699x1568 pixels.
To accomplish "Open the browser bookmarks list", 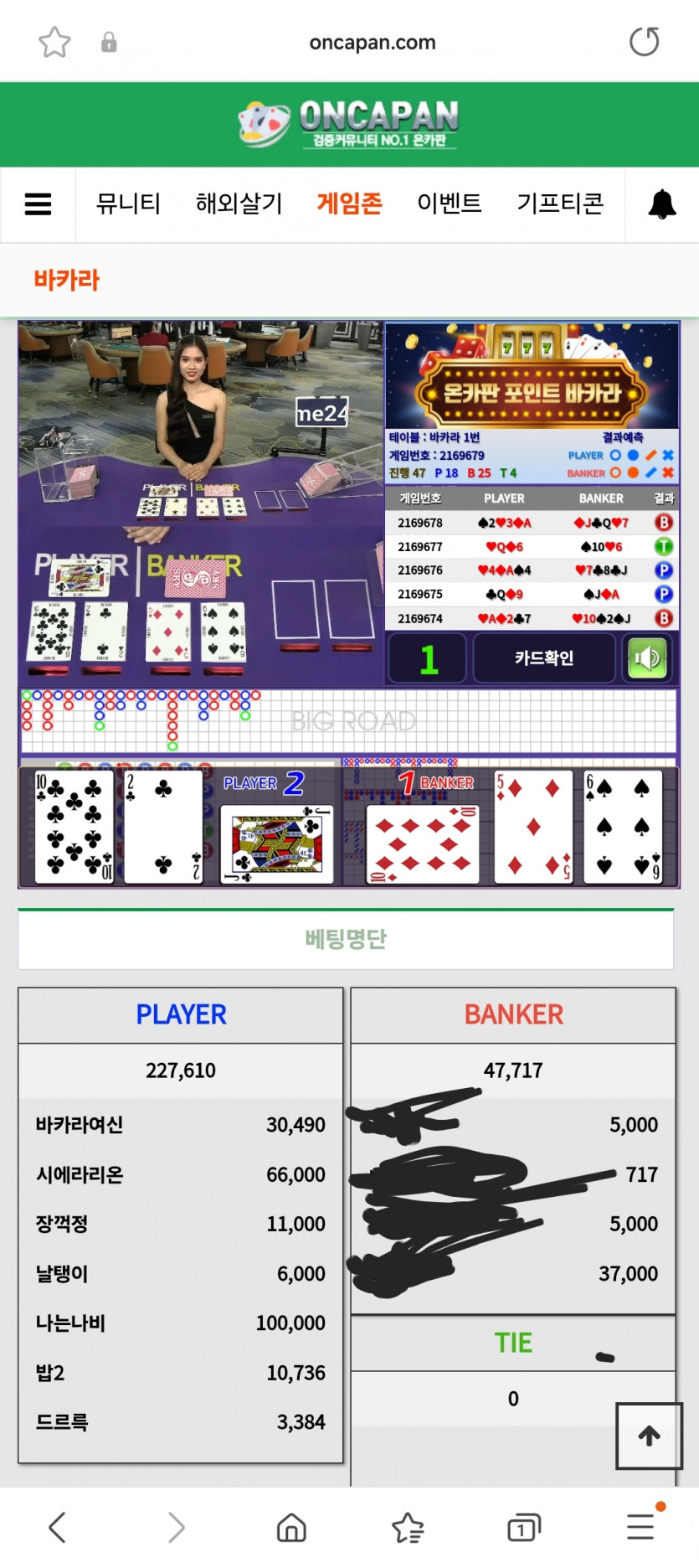I will pyautogui.click(x=408, y=1528).
